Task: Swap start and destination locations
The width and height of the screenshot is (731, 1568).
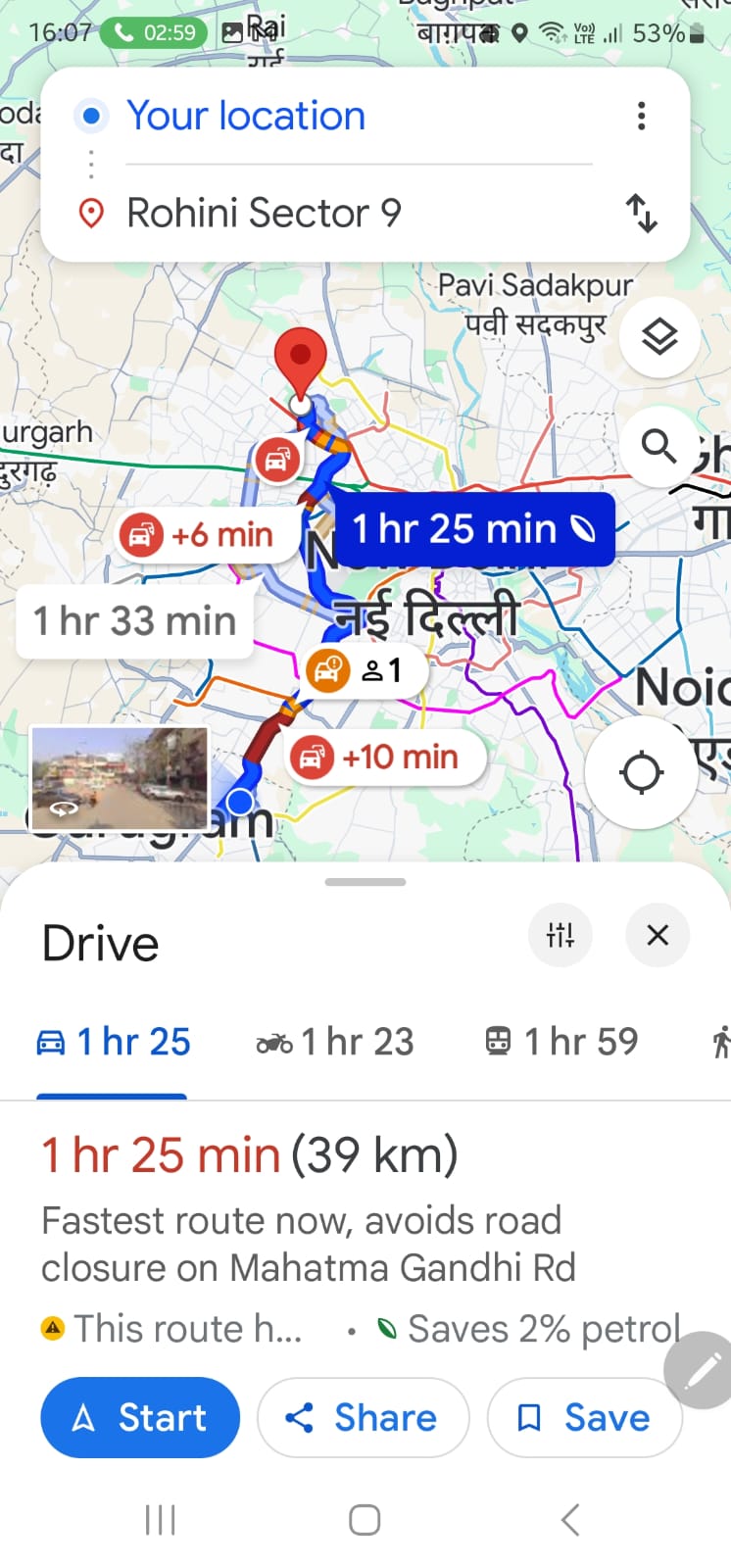Action: pyautogui.click(x=641, y=213)
